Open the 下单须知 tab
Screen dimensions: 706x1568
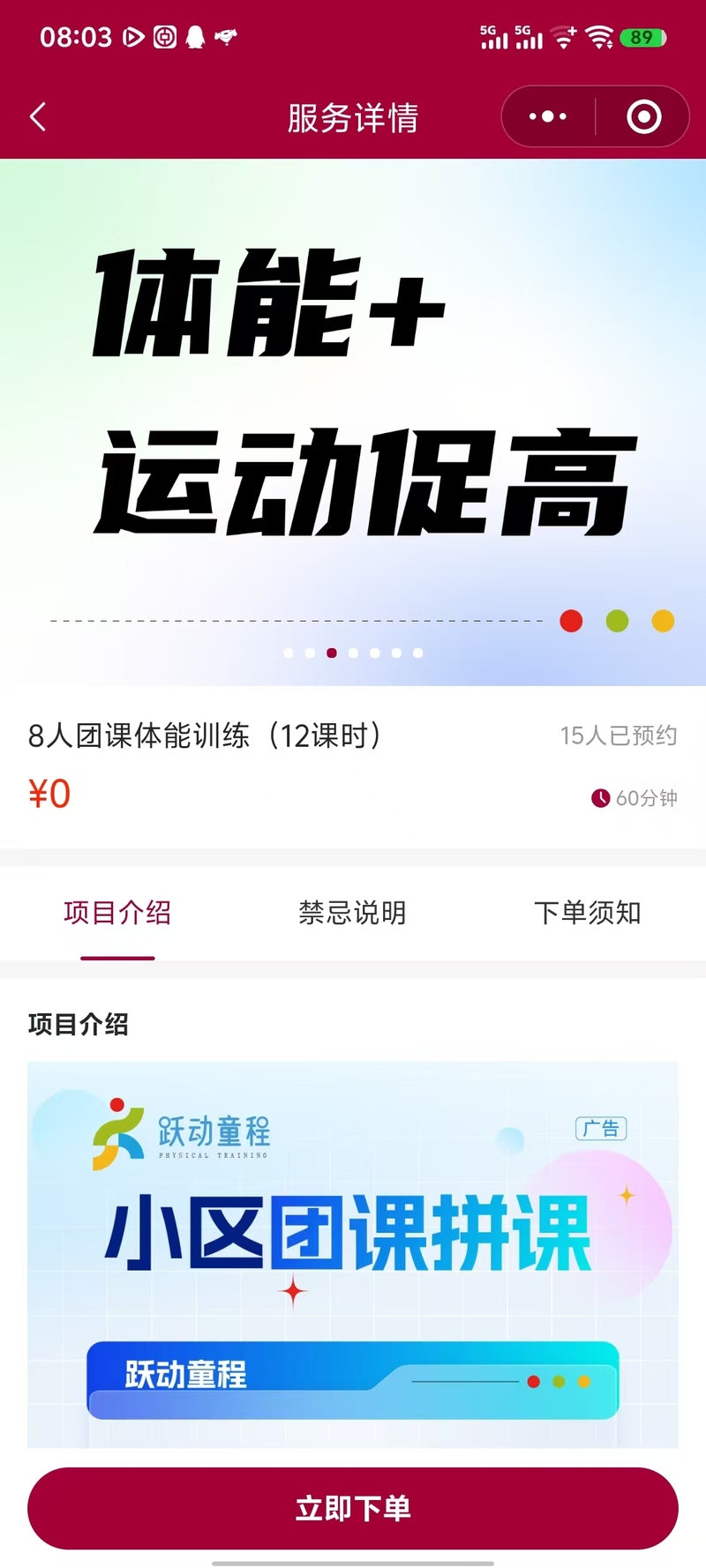coord(587,913)
